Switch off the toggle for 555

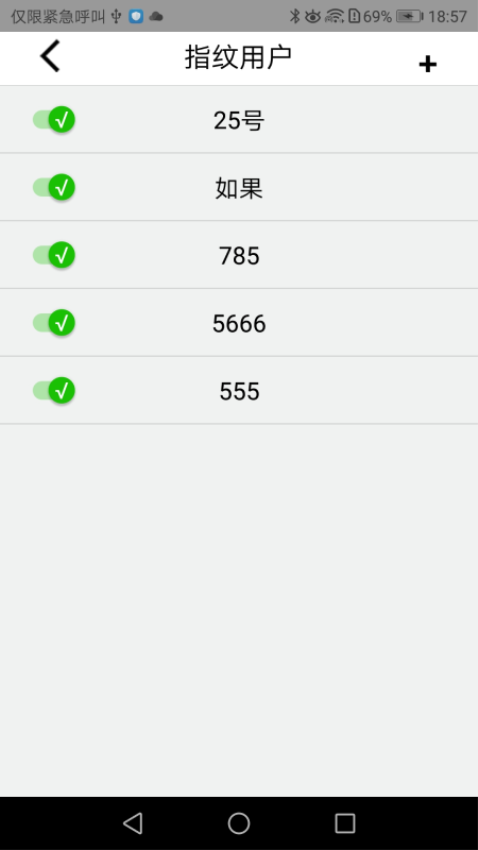click(x=54, y=390)
